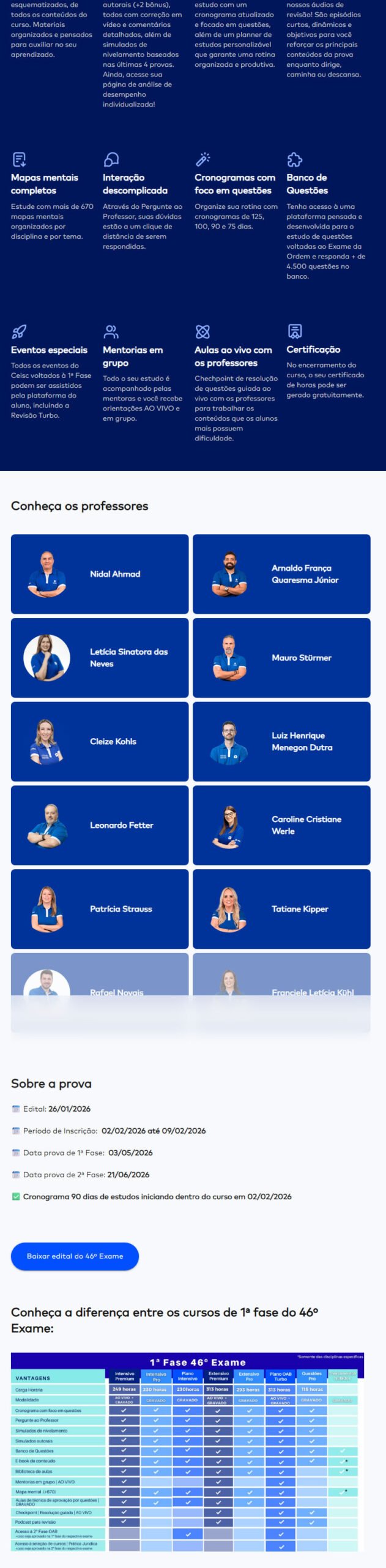Open the Cleize Kohls professor card
This screenshot has width=386, height=1568.
[x=100, y=741]
